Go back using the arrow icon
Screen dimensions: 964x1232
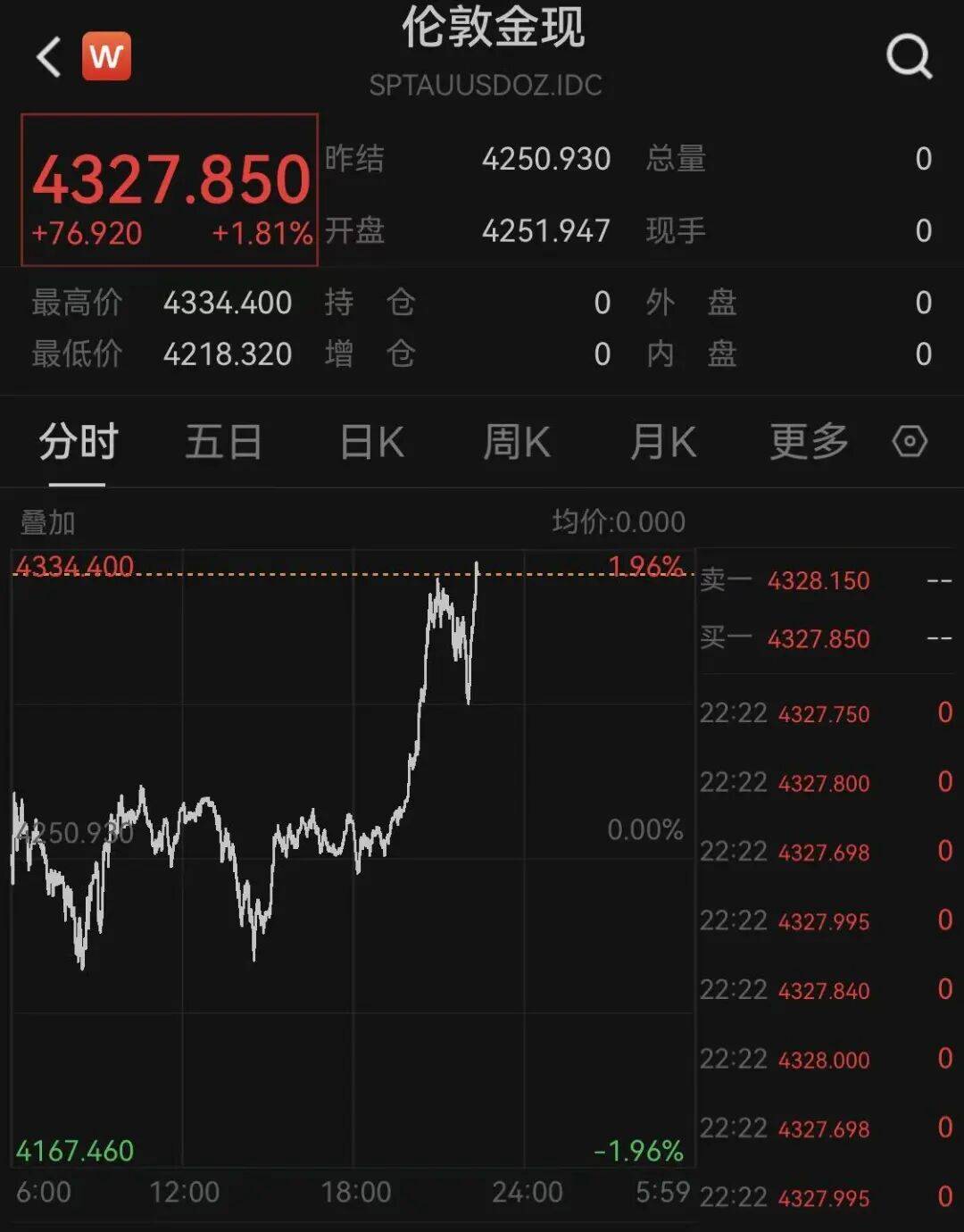pyautogui.click(x=48, y=57)
